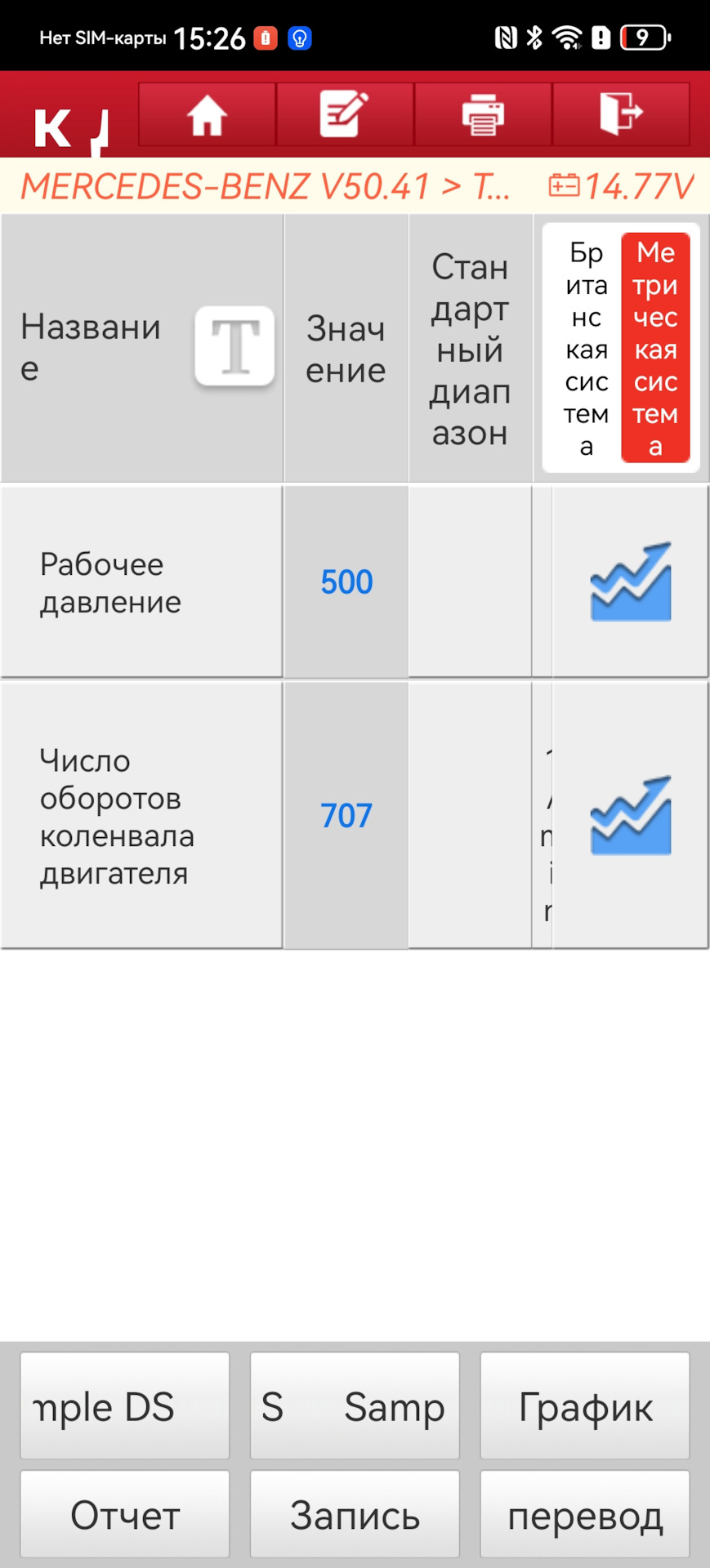Exit diagnostics via the exit icon

(x=621, y=113)
